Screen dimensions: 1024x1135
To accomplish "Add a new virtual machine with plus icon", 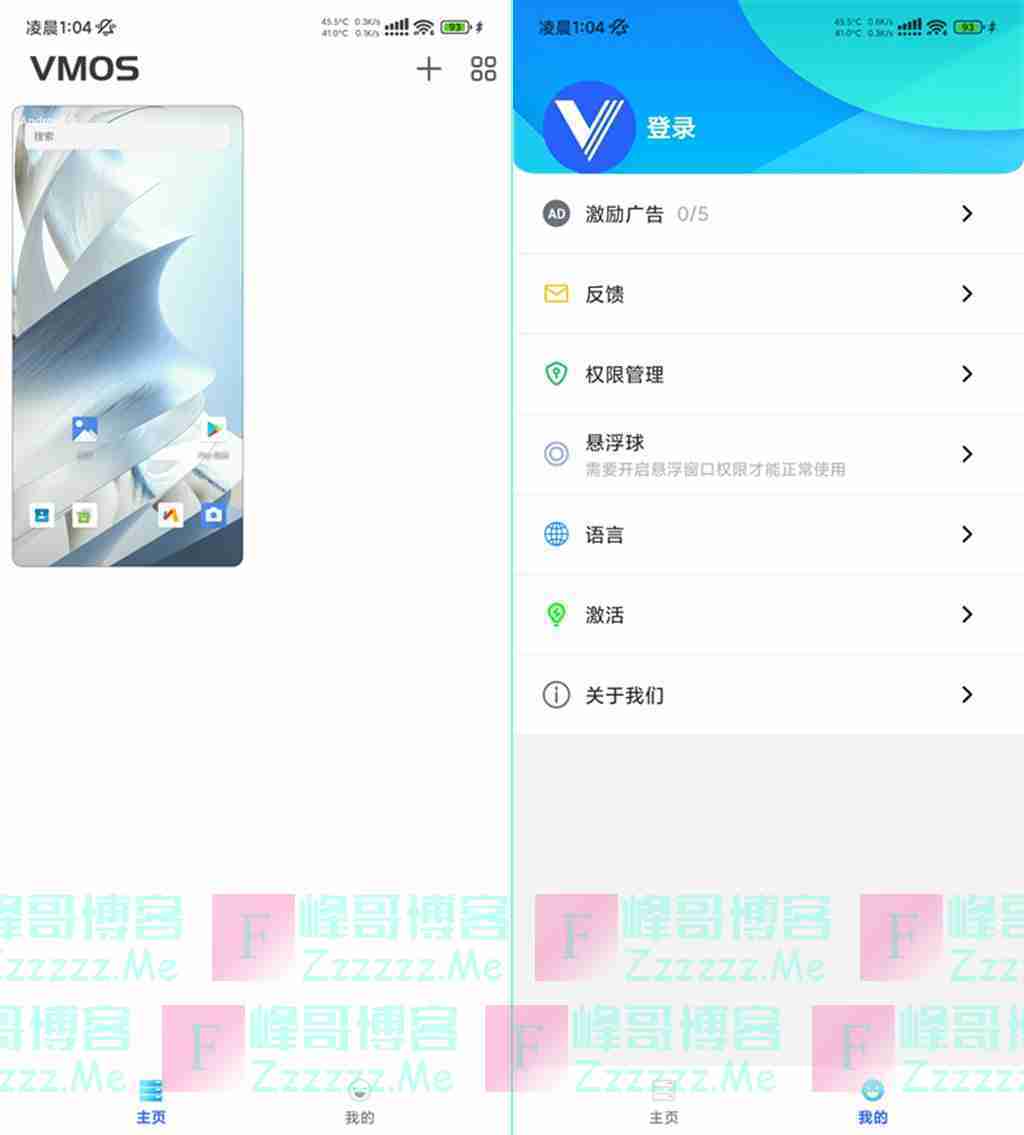I will (x=429, y=69).
